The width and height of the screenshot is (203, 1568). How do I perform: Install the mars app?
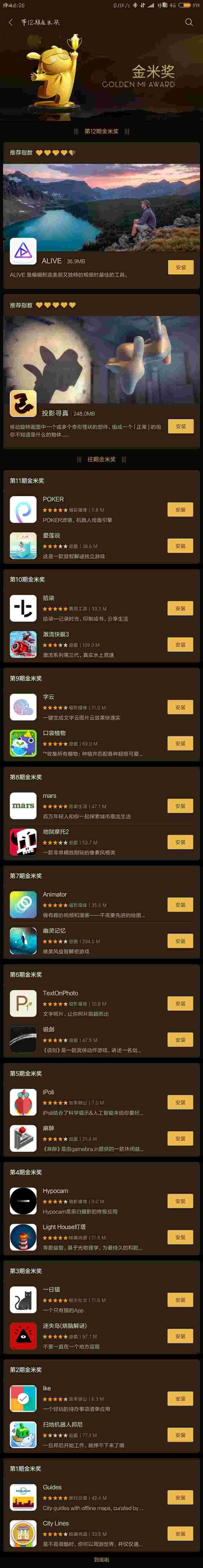click(180, 806)
